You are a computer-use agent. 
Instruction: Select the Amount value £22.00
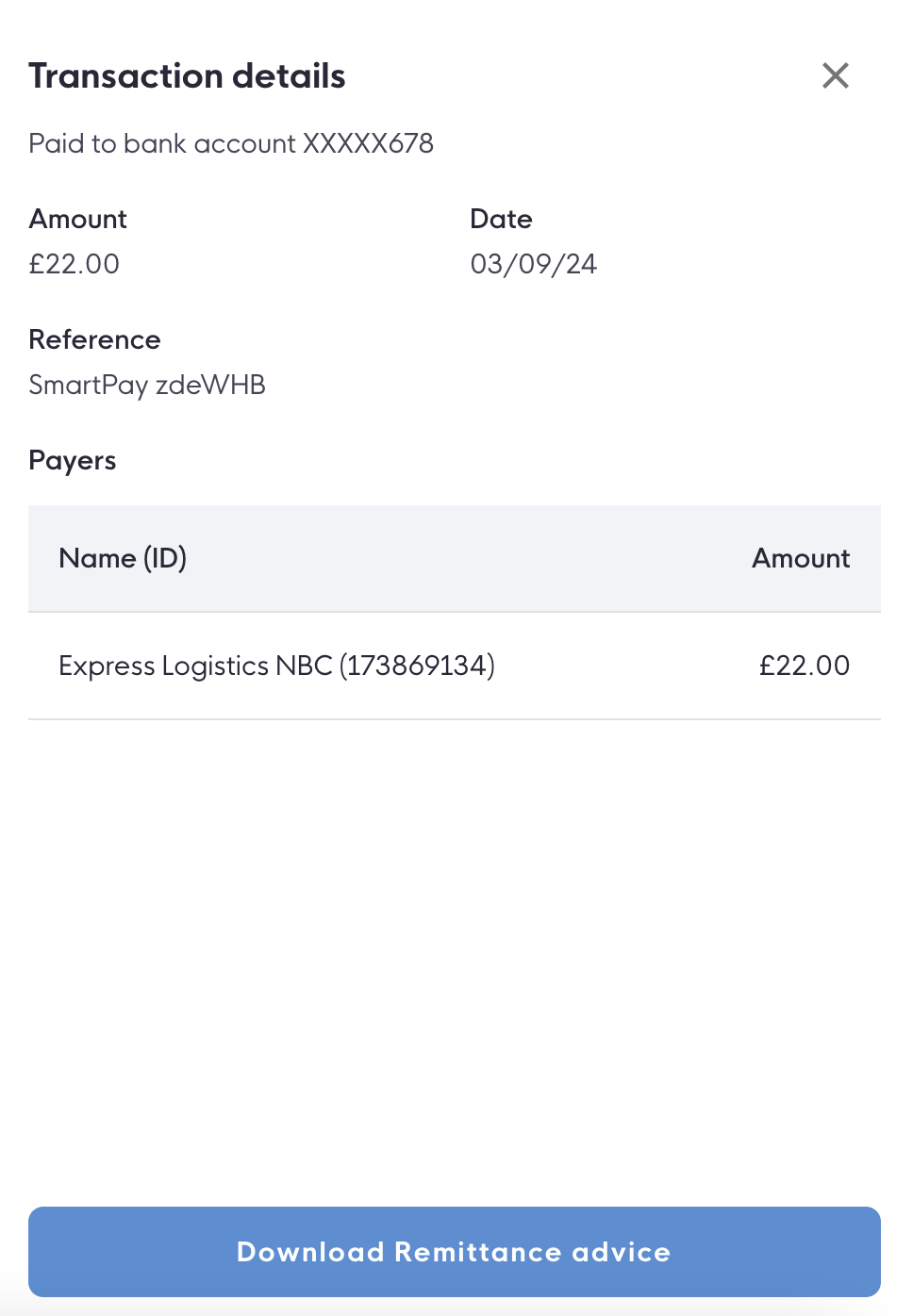(x=74, y=264)
